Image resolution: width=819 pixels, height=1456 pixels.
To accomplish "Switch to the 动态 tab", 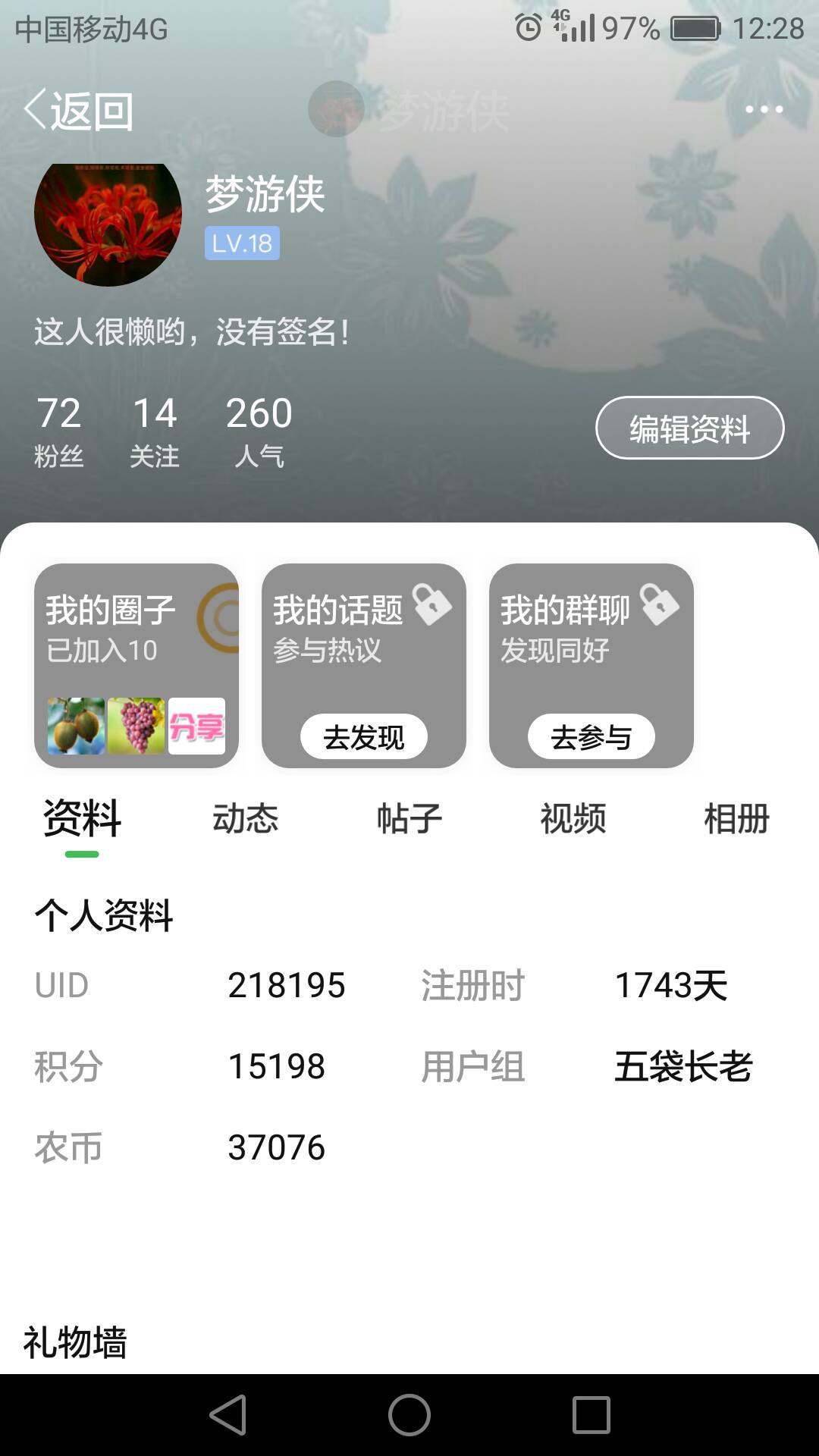I will point(246,819).
